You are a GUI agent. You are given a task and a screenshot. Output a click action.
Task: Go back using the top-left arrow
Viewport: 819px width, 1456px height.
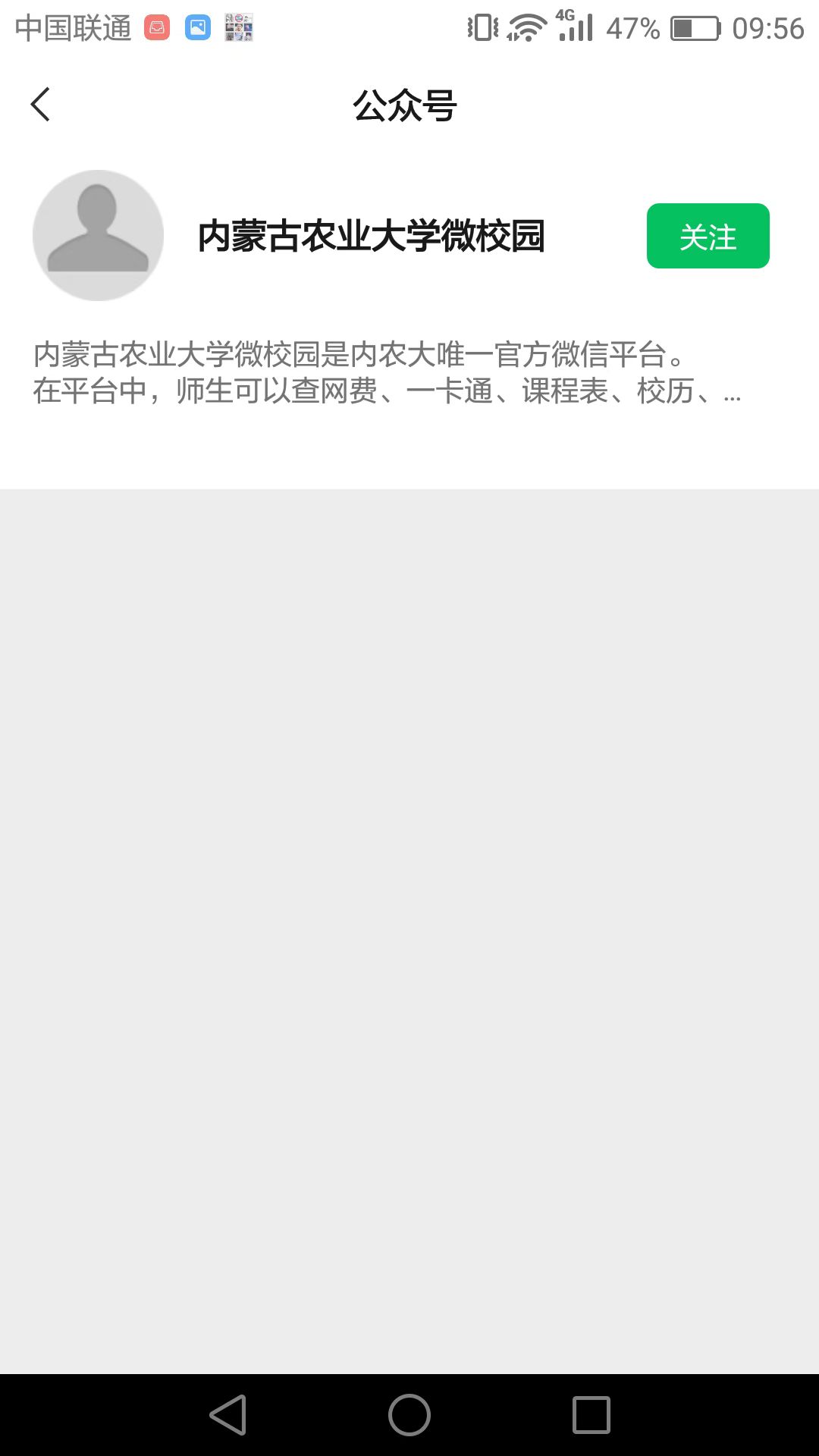(x=41, y=105)
